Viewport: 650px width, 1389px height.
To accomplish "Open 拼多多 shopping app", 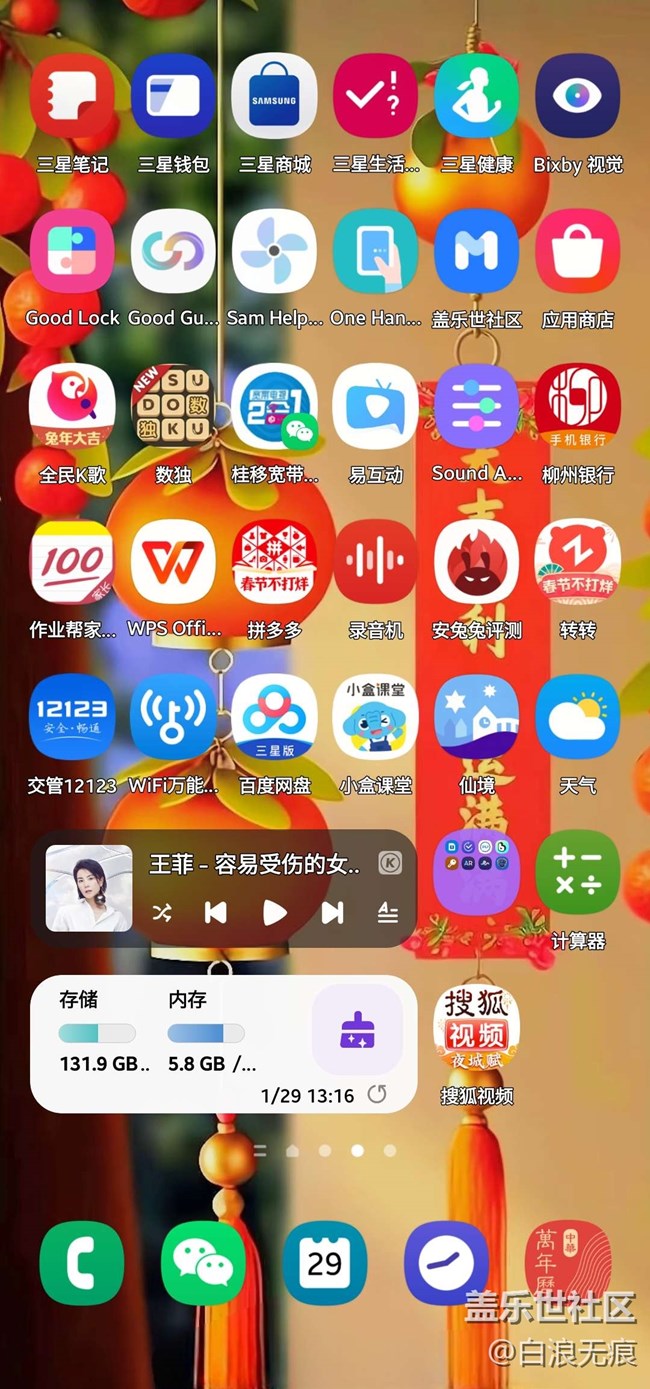I will [275, 562].
